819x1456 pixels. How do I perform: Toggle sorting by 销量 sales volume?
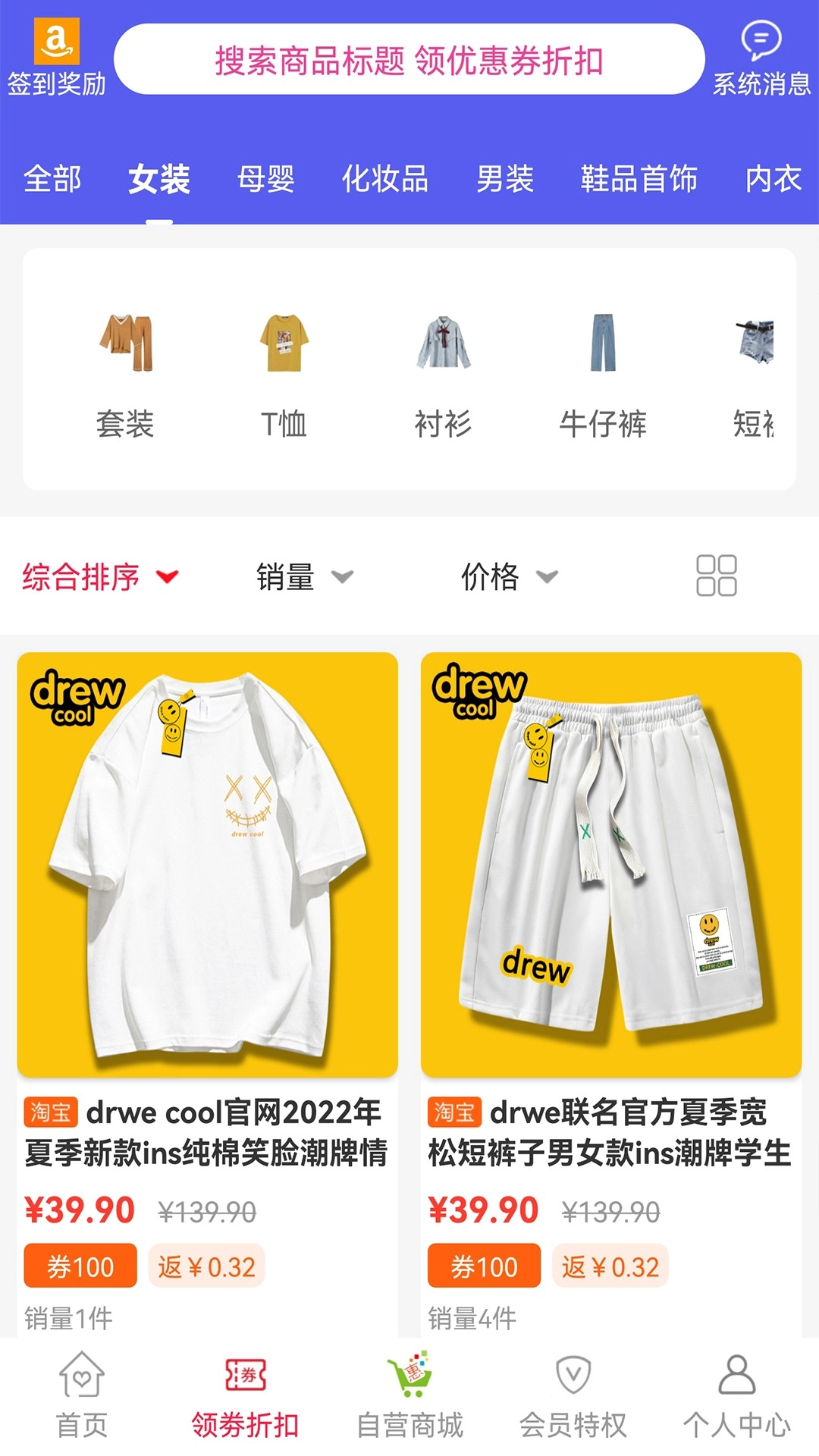(x=287, y=577)
